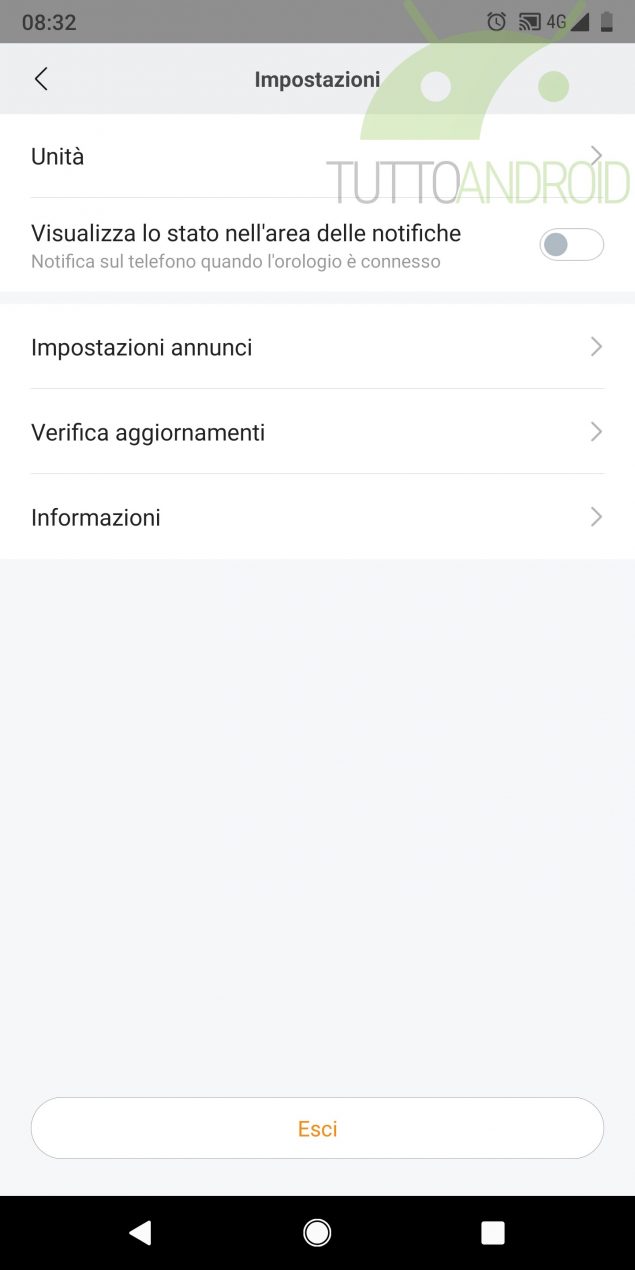Image resolution: width=635 pixels, height=1270 pixels.
Task: Toggle Visualizza lo stato nell'area delle notifiche
Action: (x=572, y=245)
